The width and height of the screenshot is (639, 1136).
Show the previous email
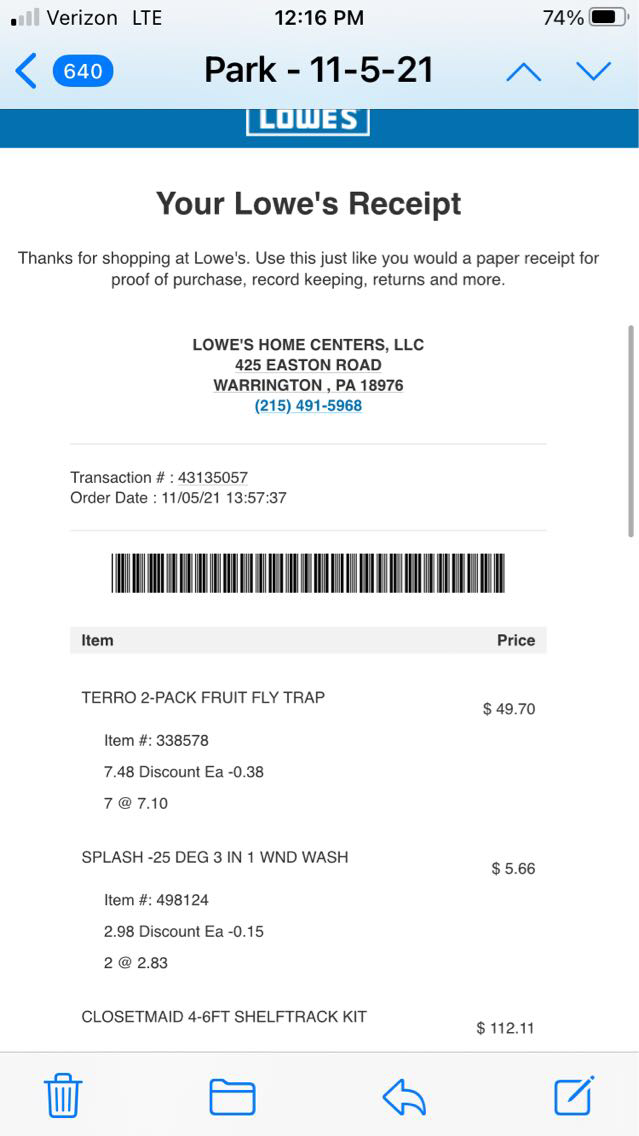[524, 71]
